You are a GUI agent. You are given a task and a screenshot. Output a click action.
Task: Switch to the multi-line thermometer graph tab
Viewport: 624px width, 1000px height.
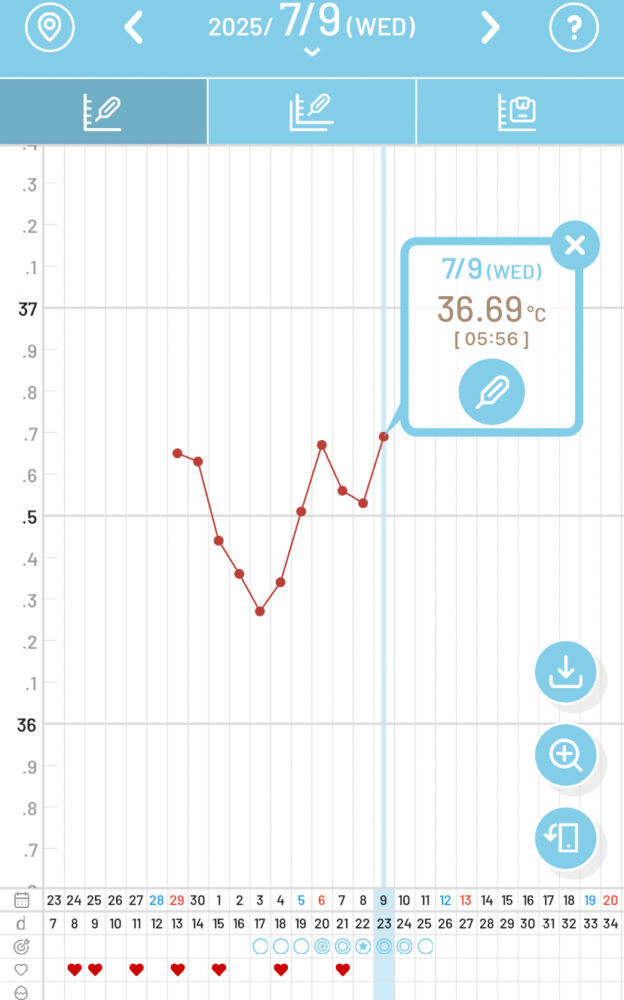(x=311, y=112)
